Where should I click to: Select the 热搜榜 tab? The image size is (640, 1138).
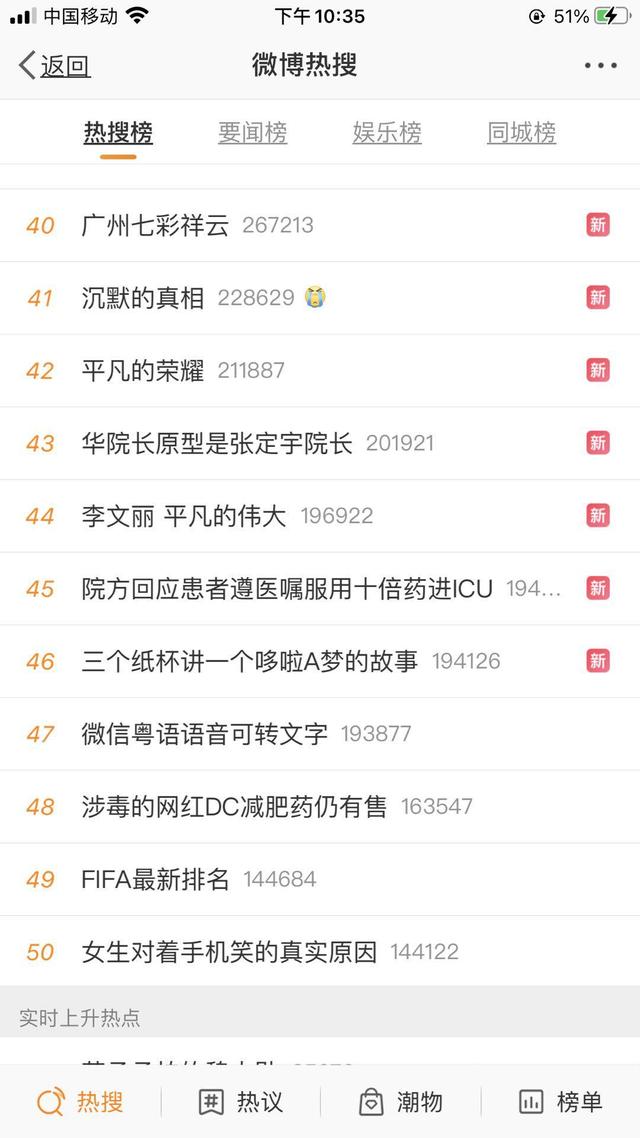(118, 133)
